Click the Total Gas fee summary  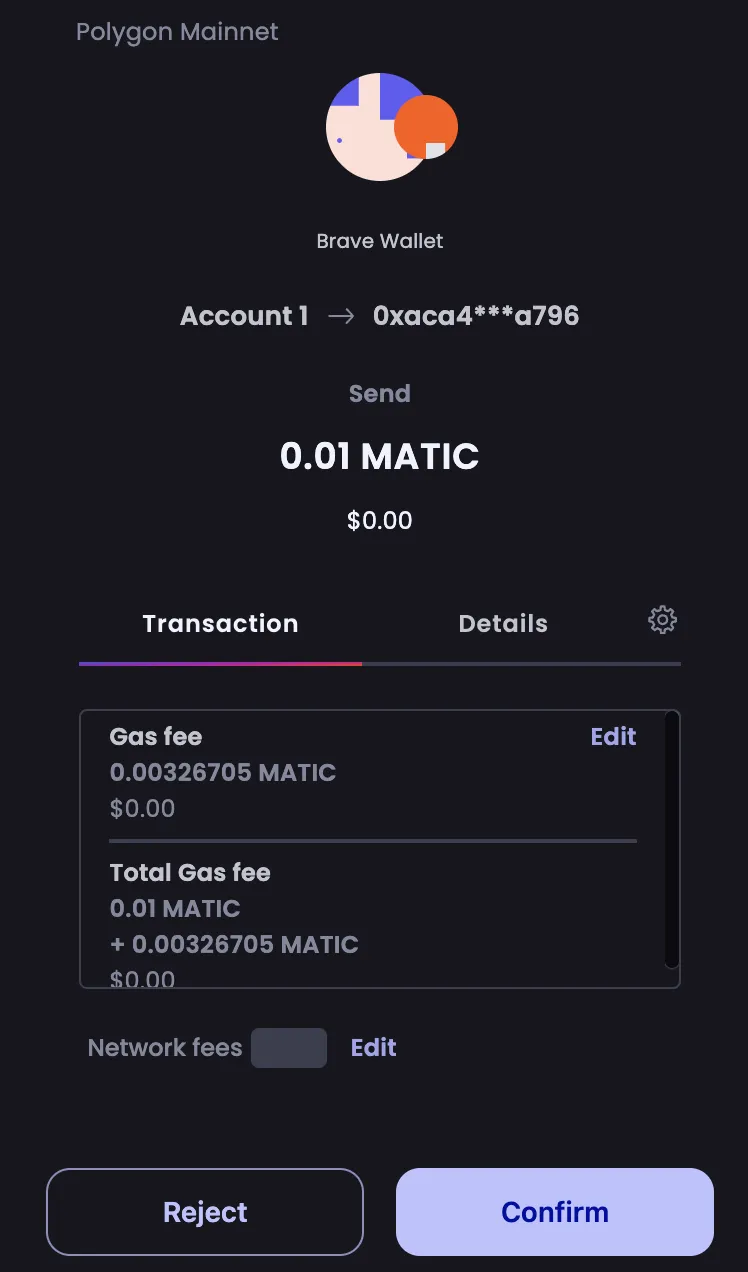point(190,872)
